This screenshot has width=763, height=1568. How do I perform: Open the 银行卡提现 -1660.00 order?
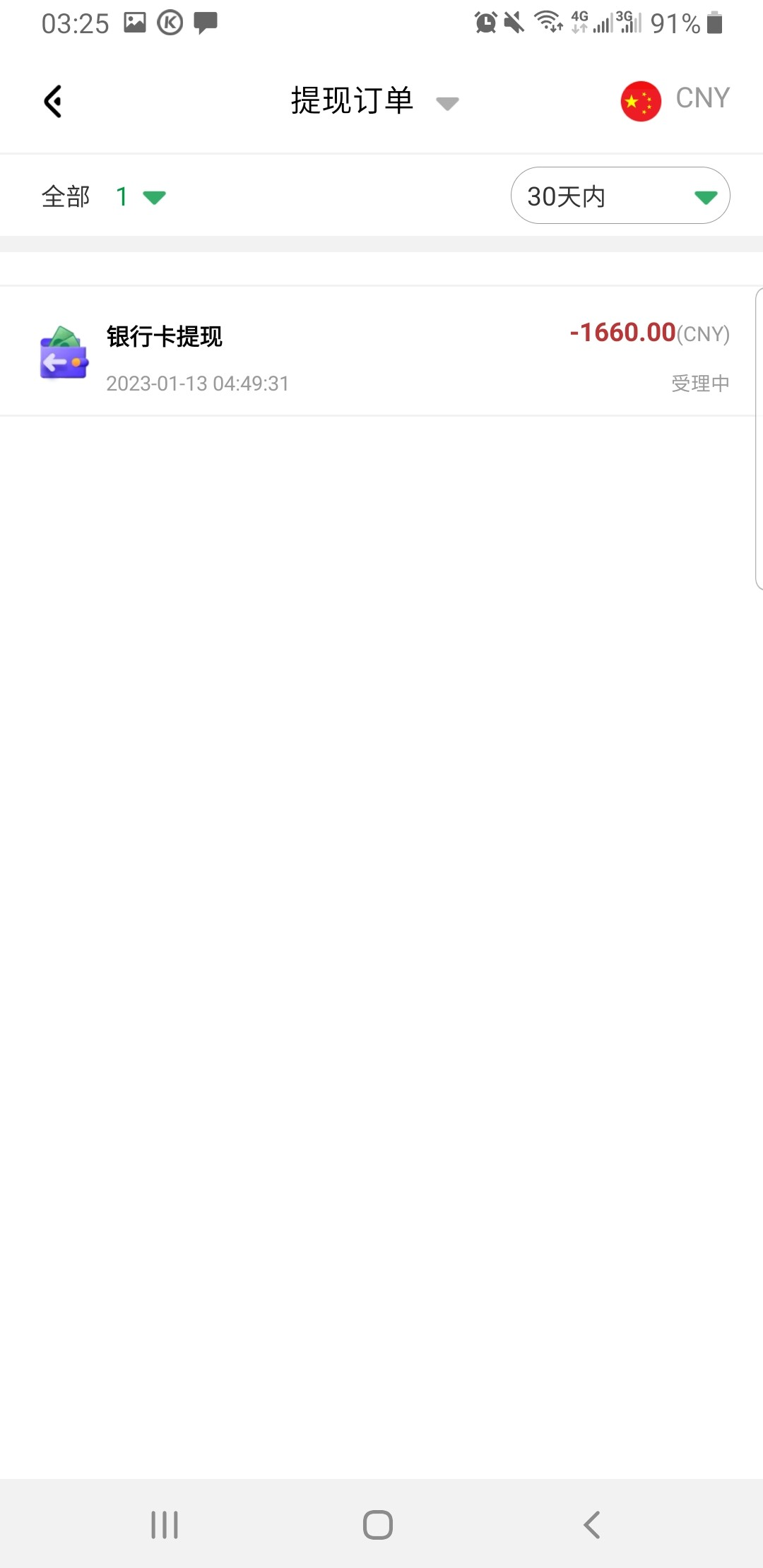tap(381, 357)
